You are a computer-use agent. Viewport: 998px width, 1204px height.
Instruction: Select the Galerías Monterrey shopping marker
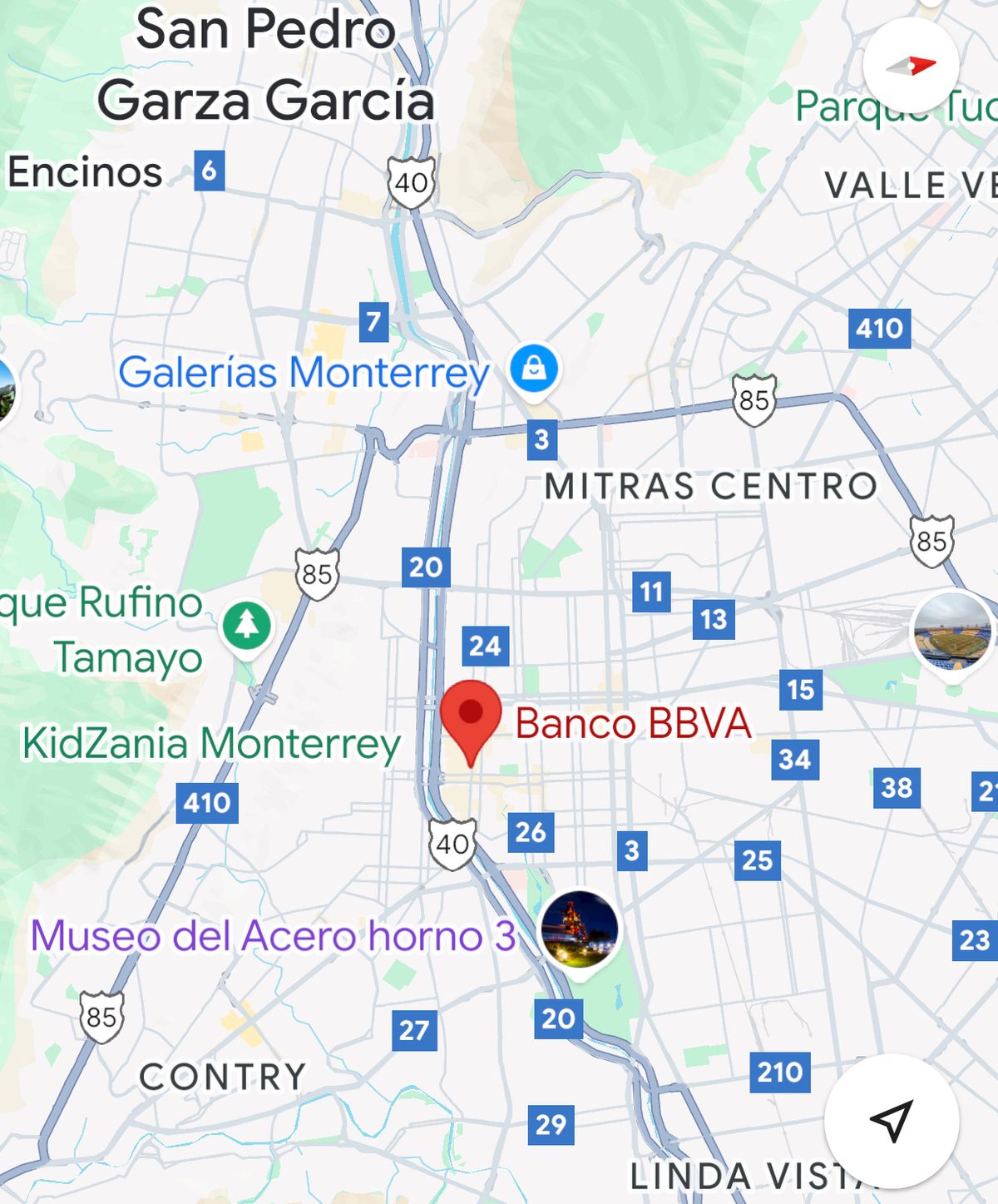(x=534, y=369)
